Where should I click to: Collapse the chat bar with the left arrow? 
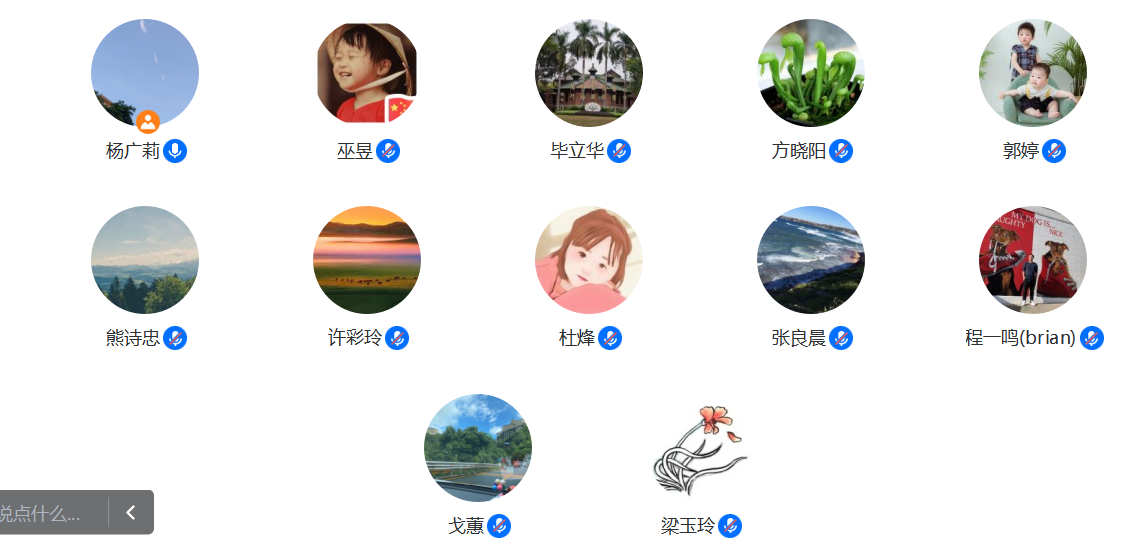[x=131, y=513]
